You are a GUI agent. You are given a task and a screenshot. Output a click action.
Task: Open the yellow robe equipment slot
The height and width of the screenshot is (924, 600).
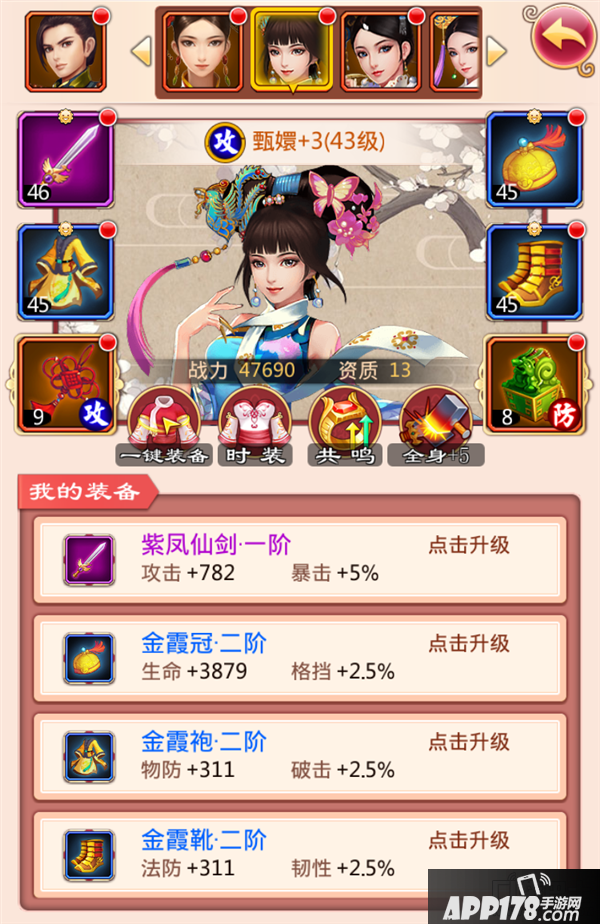tap(64, 272)
